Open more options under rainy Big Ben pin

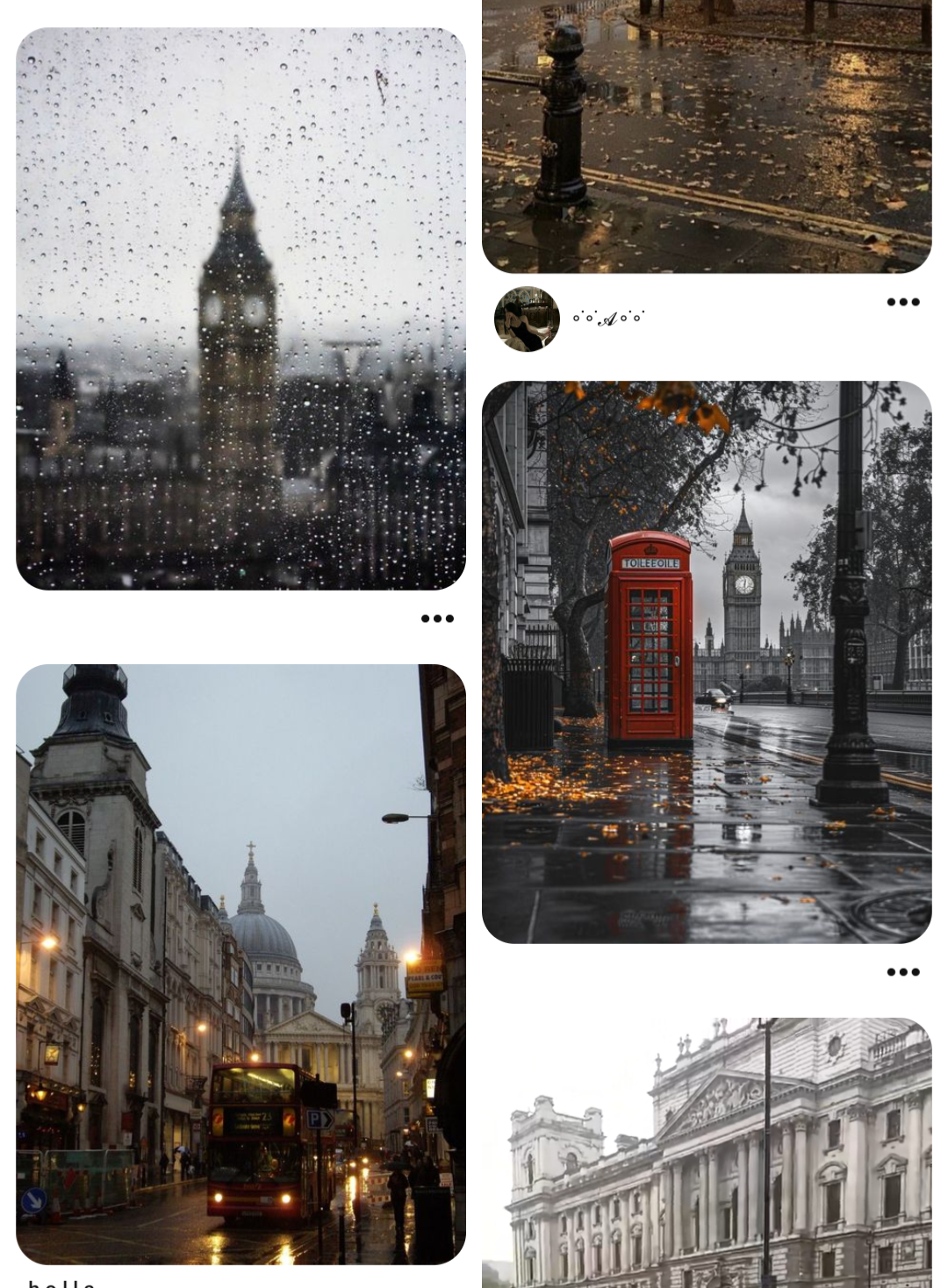437,619
